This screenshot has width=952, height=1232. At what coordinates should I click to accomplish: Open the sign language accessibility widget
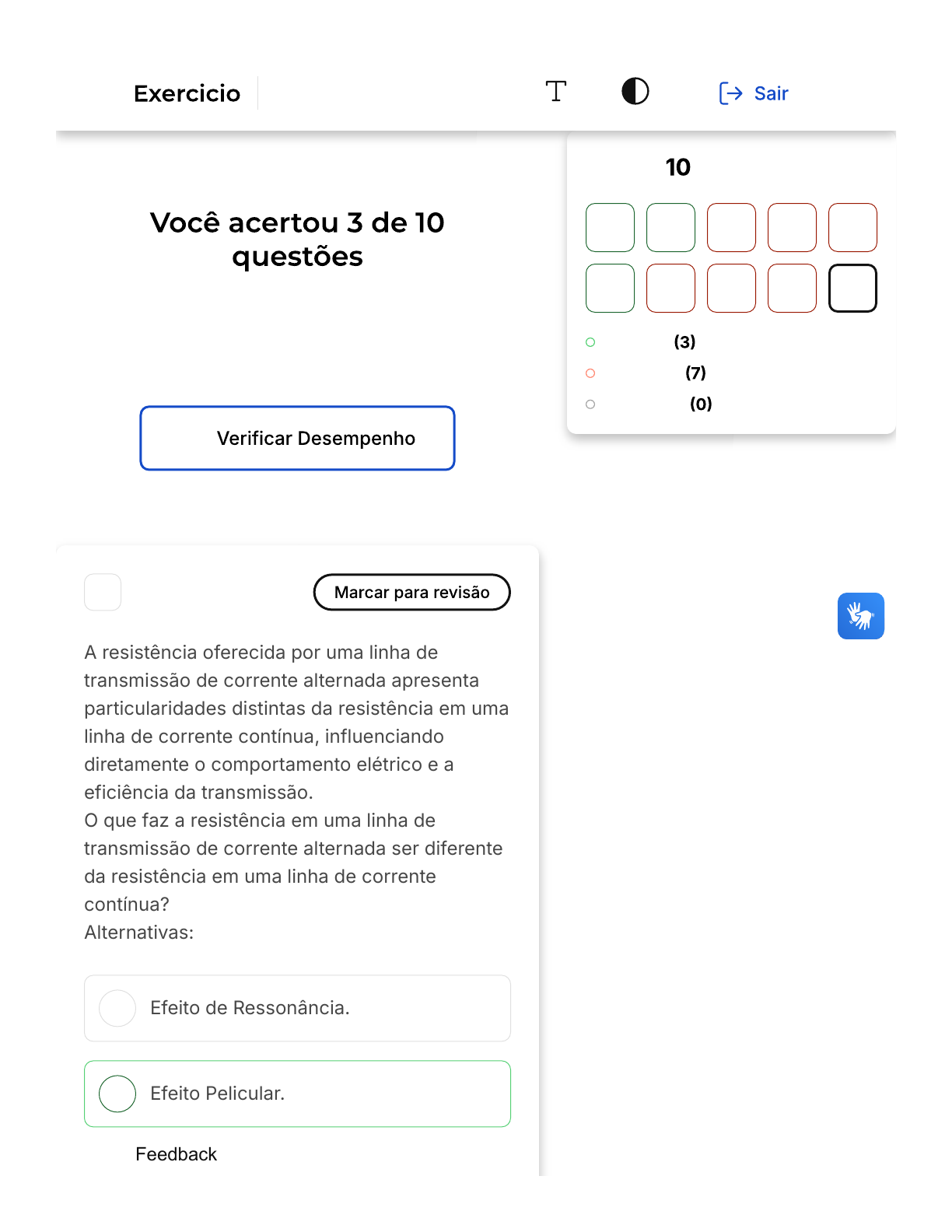tap(860, 616)
